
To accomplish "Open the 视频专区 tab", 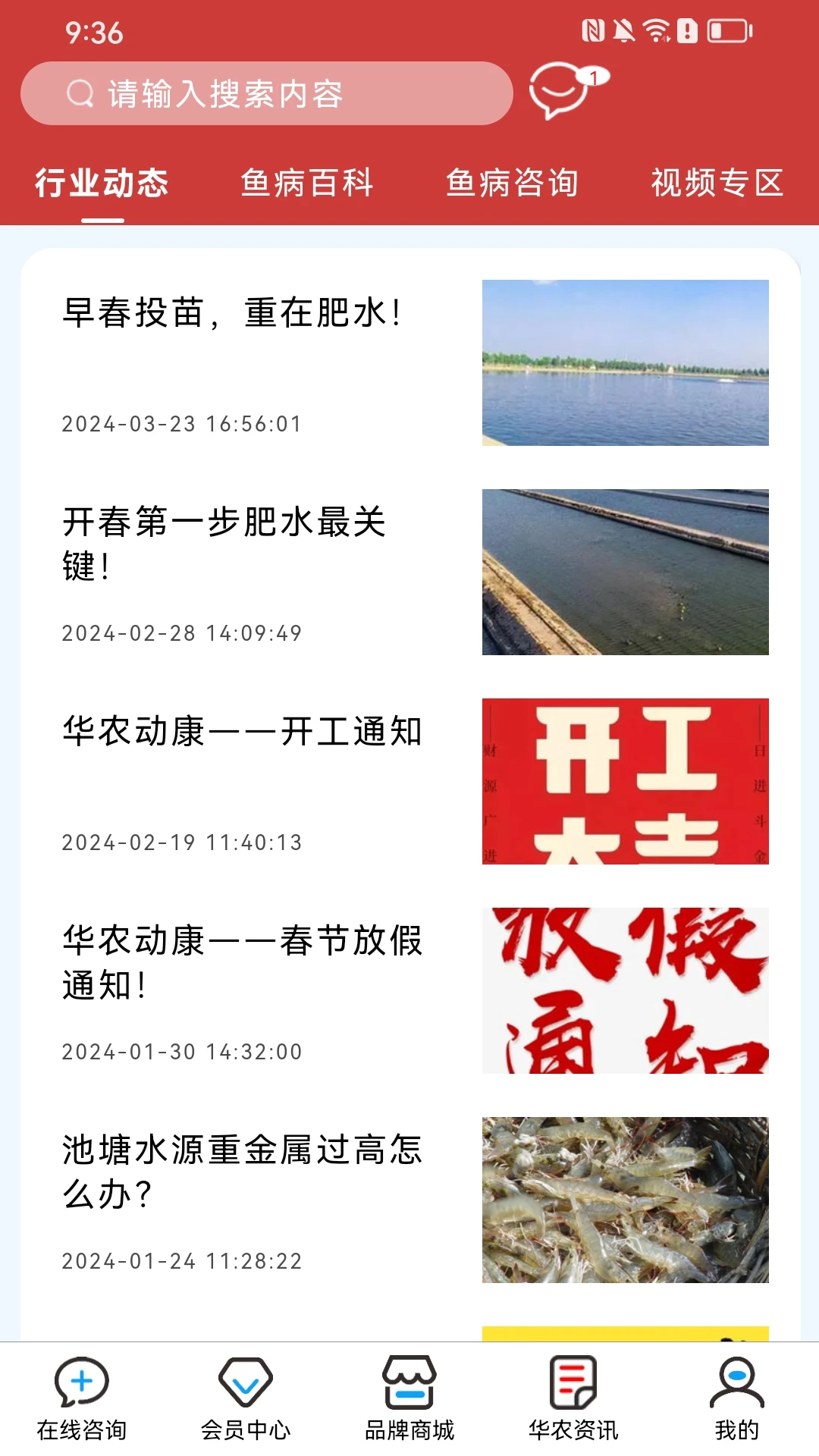I will 716,184.
